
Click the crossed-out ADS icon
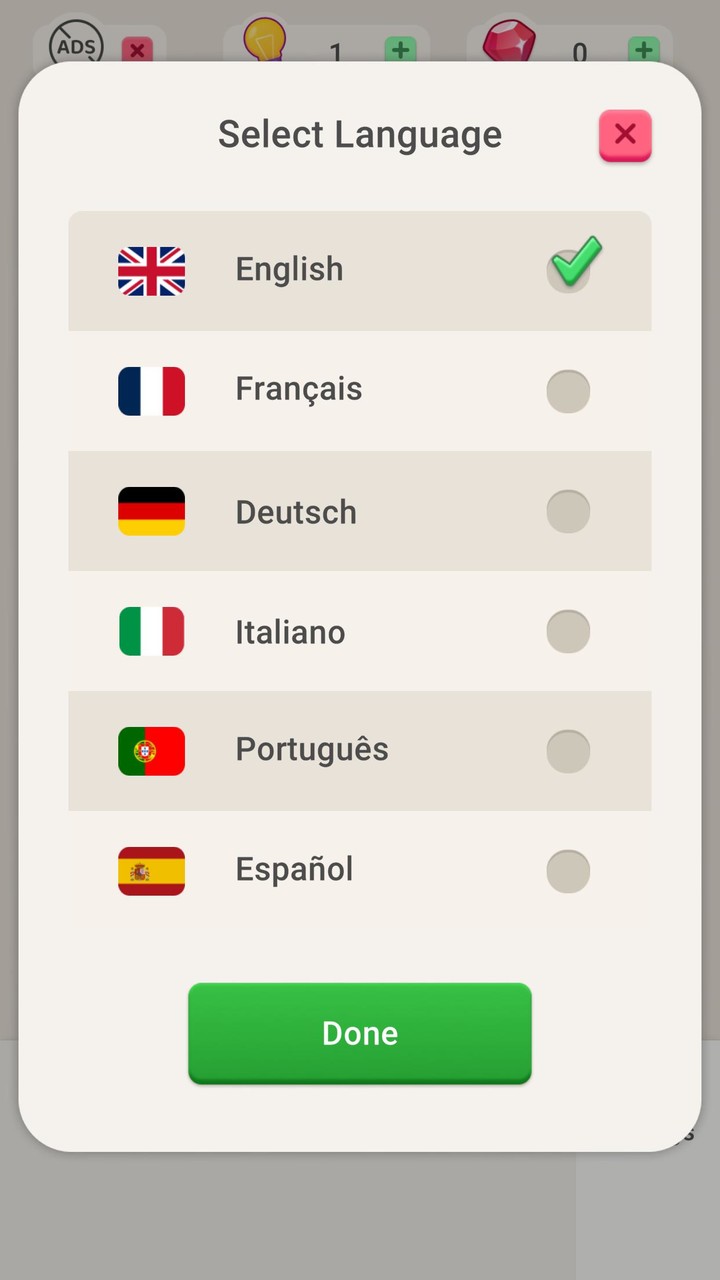[x=75, y=45]
